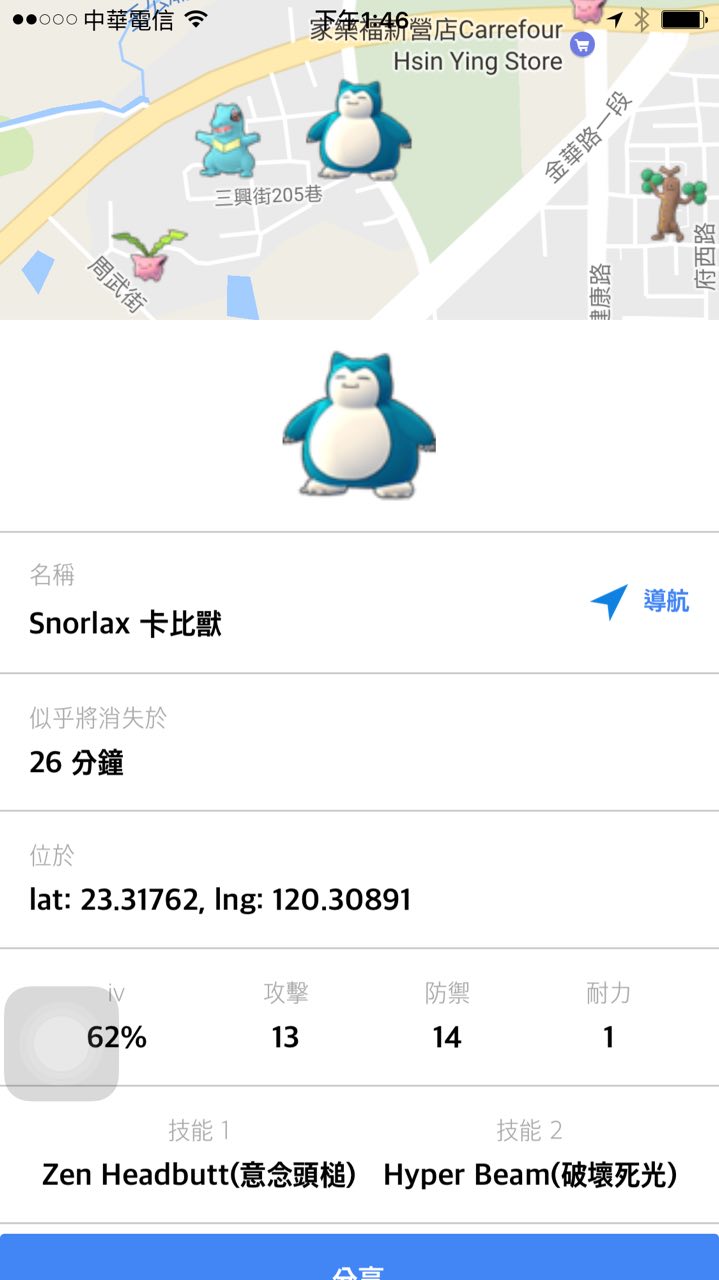Select the Hoppip marker on the map
The width and height of the screenshot is (719, 1280).
tap(148, 253)
